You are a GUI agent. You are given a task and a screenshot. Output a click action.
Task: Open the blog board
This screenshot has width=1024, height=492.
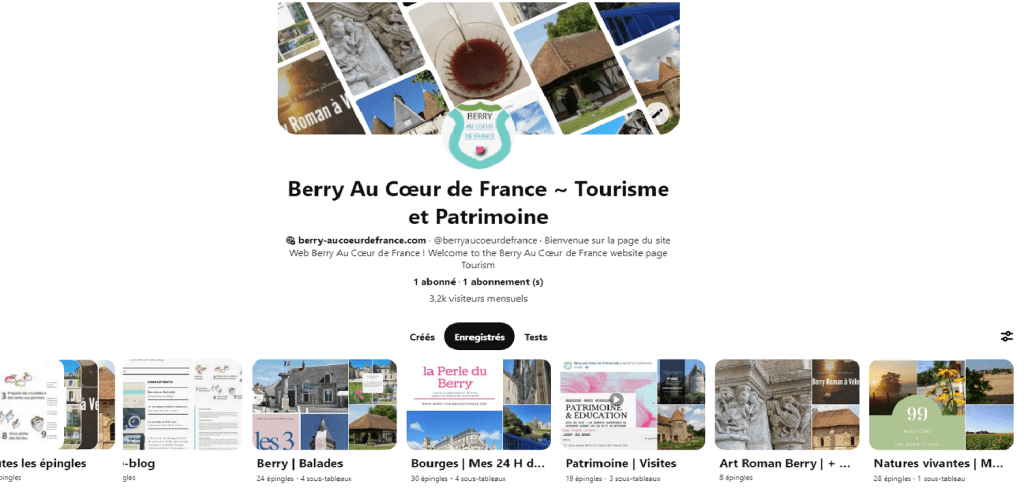(181, 405)
